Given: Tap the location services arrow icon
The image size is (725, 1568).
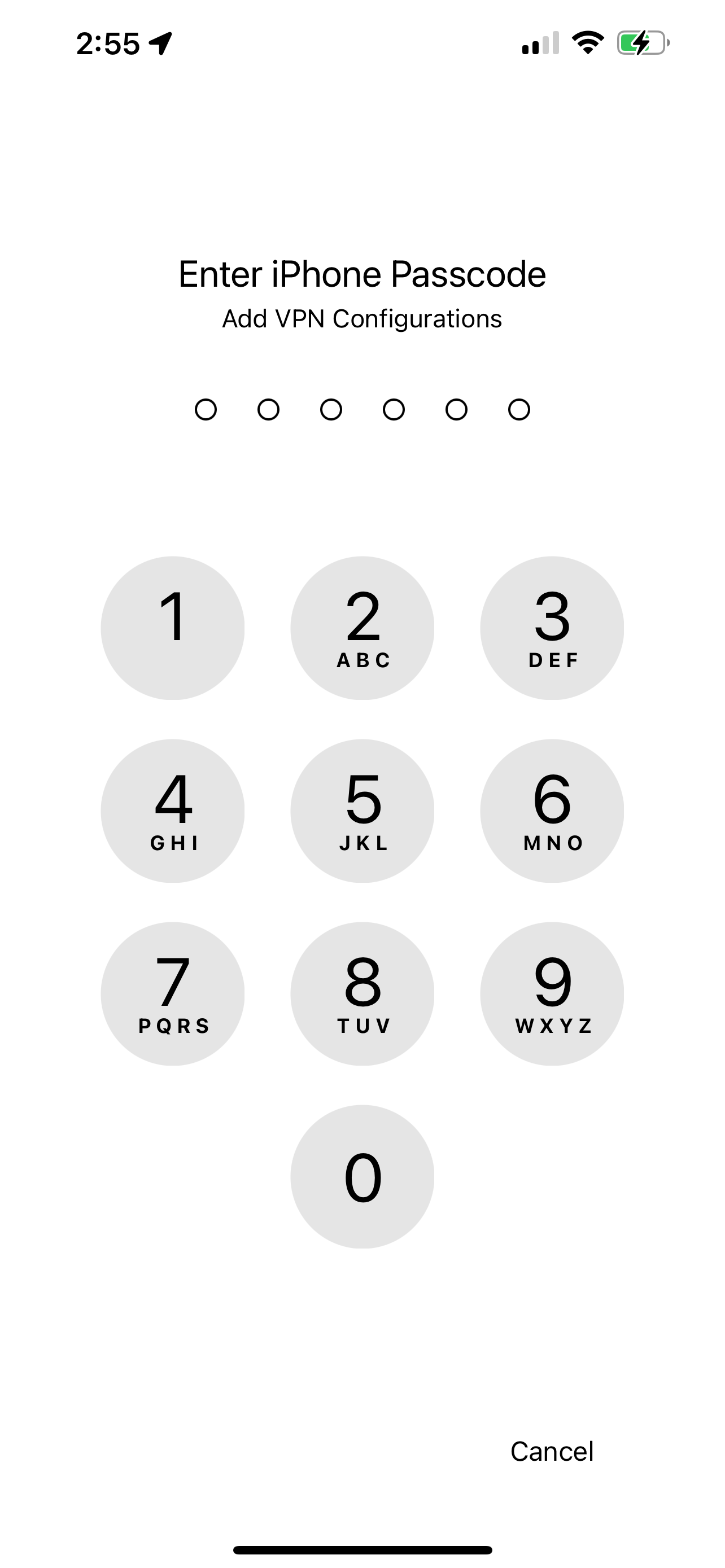Looking at the screenshot, I should coord(159,43).
